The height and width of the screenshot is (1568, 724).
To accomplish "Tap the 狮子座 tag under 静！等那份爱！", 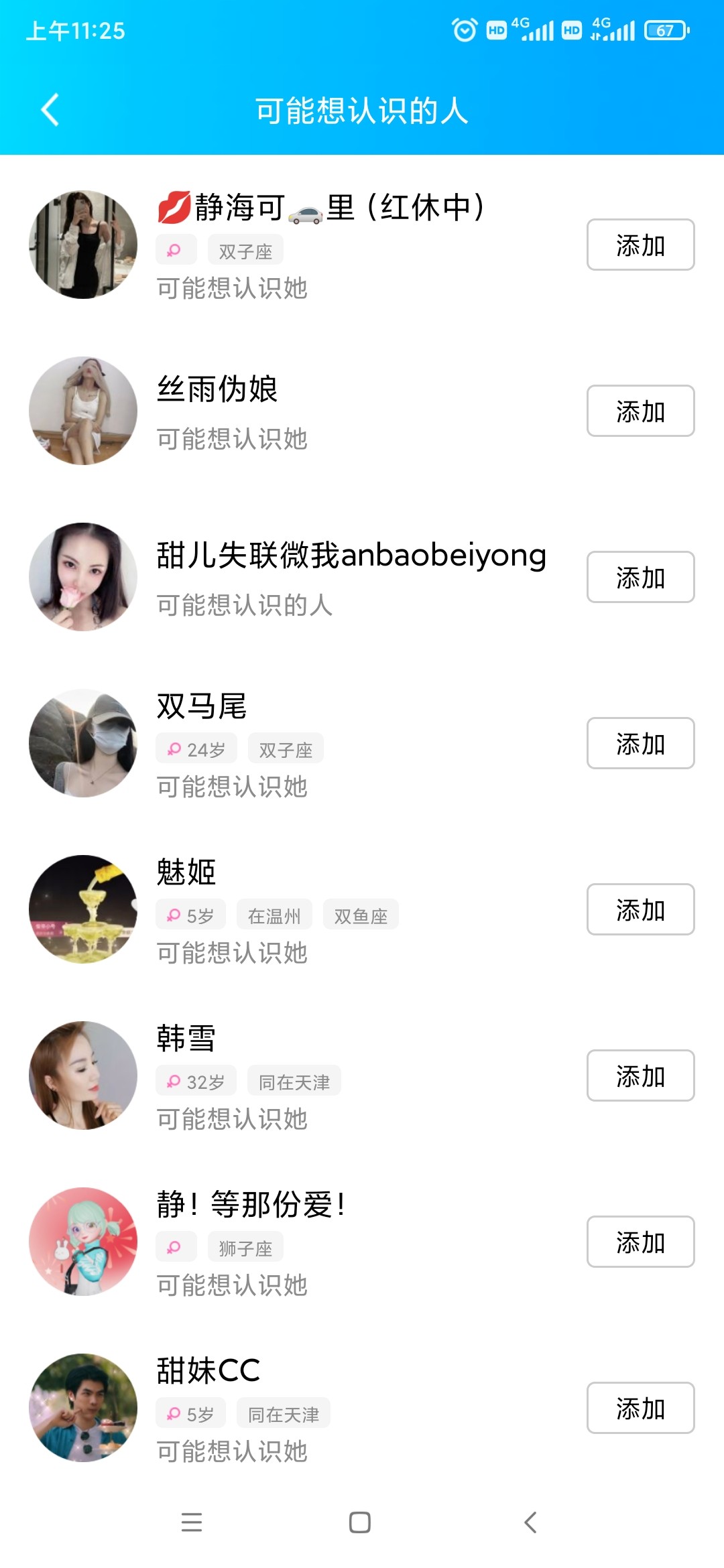I will point(245,1246).
